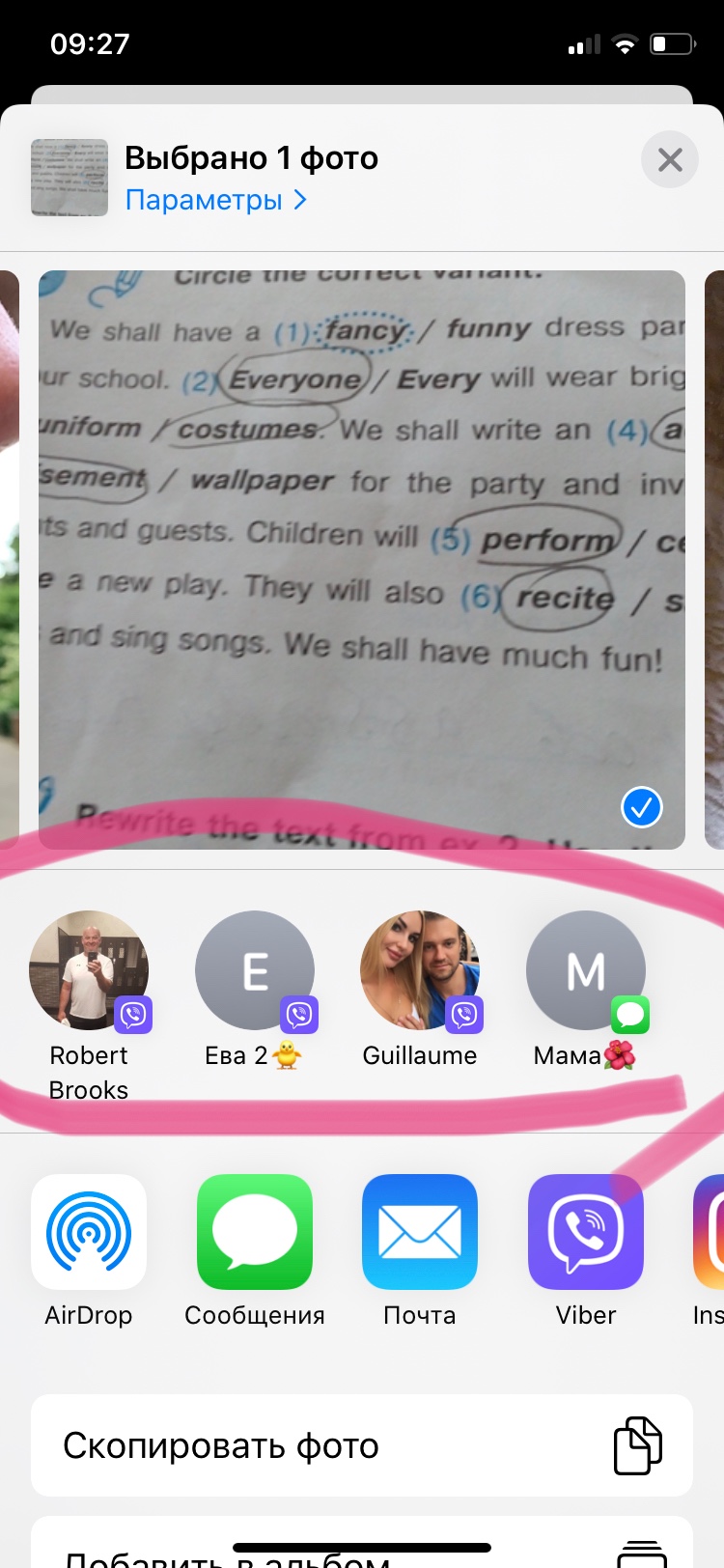724x1568 pixels.
Task: Choose AirDrop to share
Action: (x=89, y=1251)
